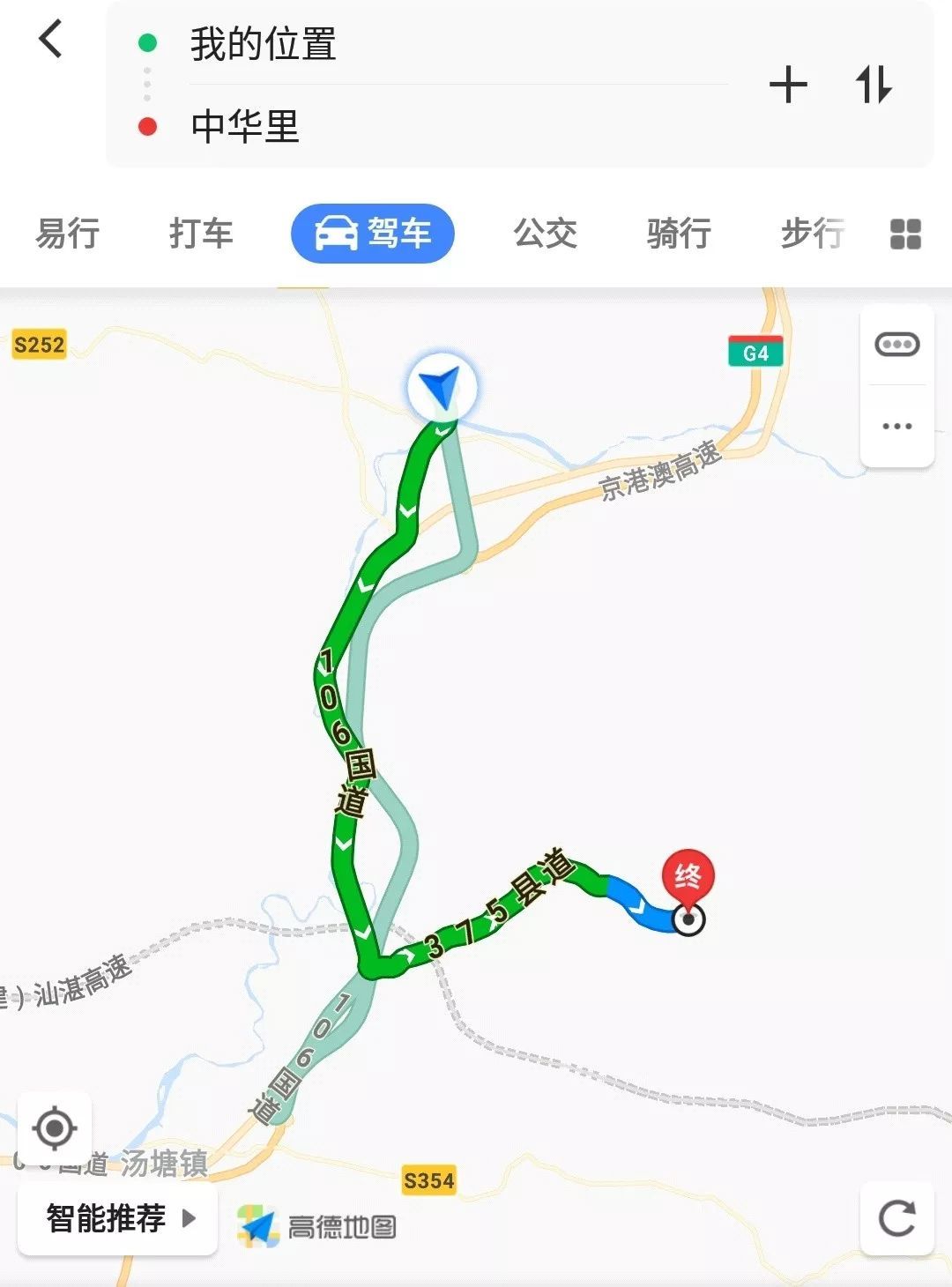Recenter the map on my location
This screenshot has height=1287, width=952.
pos(55,1127)
